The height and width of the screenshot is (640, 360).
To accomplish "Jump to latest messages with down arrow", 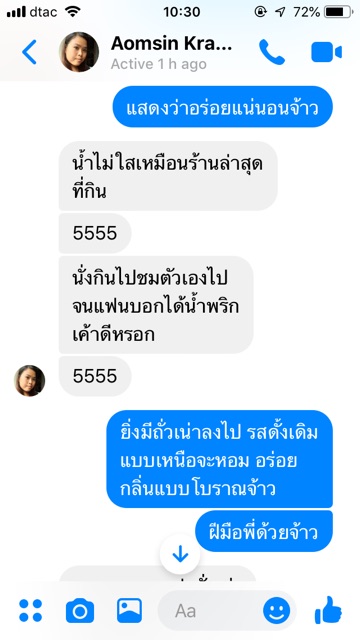I will [x=180, y=553].
